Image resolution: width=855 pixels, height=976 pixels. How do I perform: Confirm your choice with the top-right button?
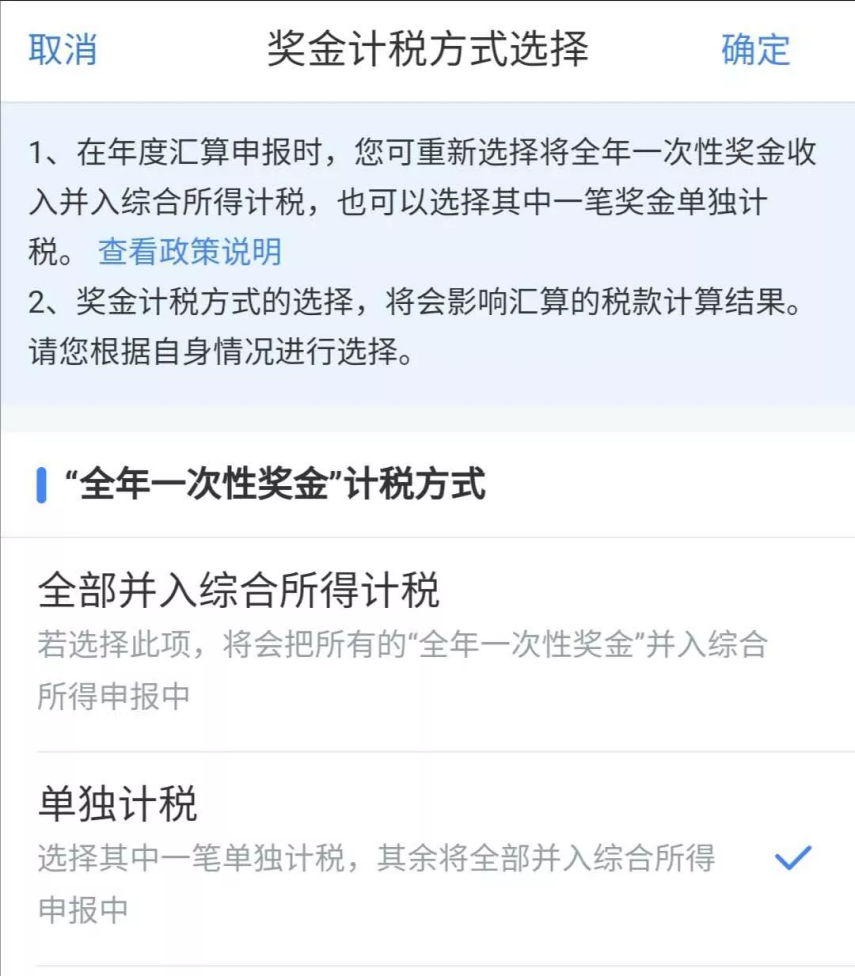[753, 50]
